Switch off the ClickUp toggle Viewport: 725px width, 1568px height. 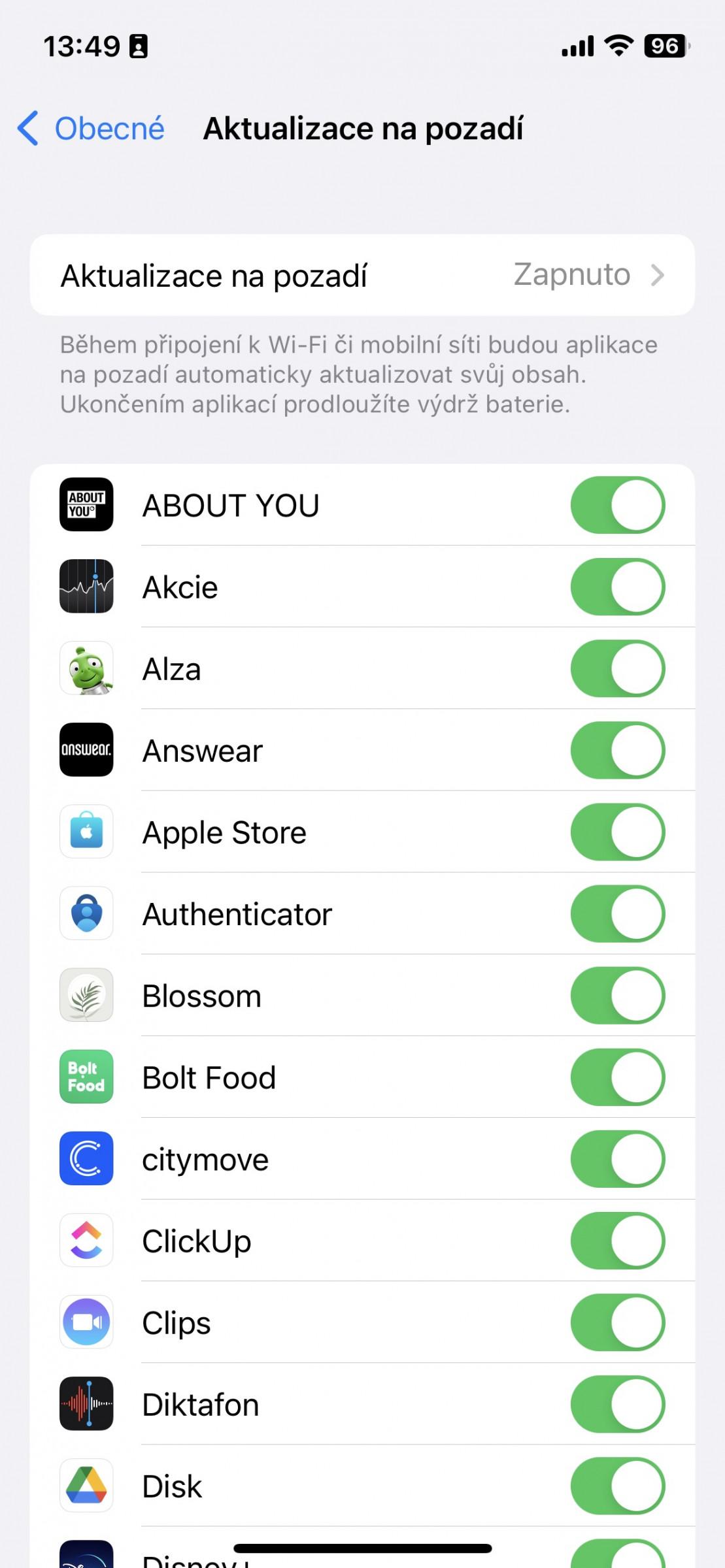point(618,1241)
